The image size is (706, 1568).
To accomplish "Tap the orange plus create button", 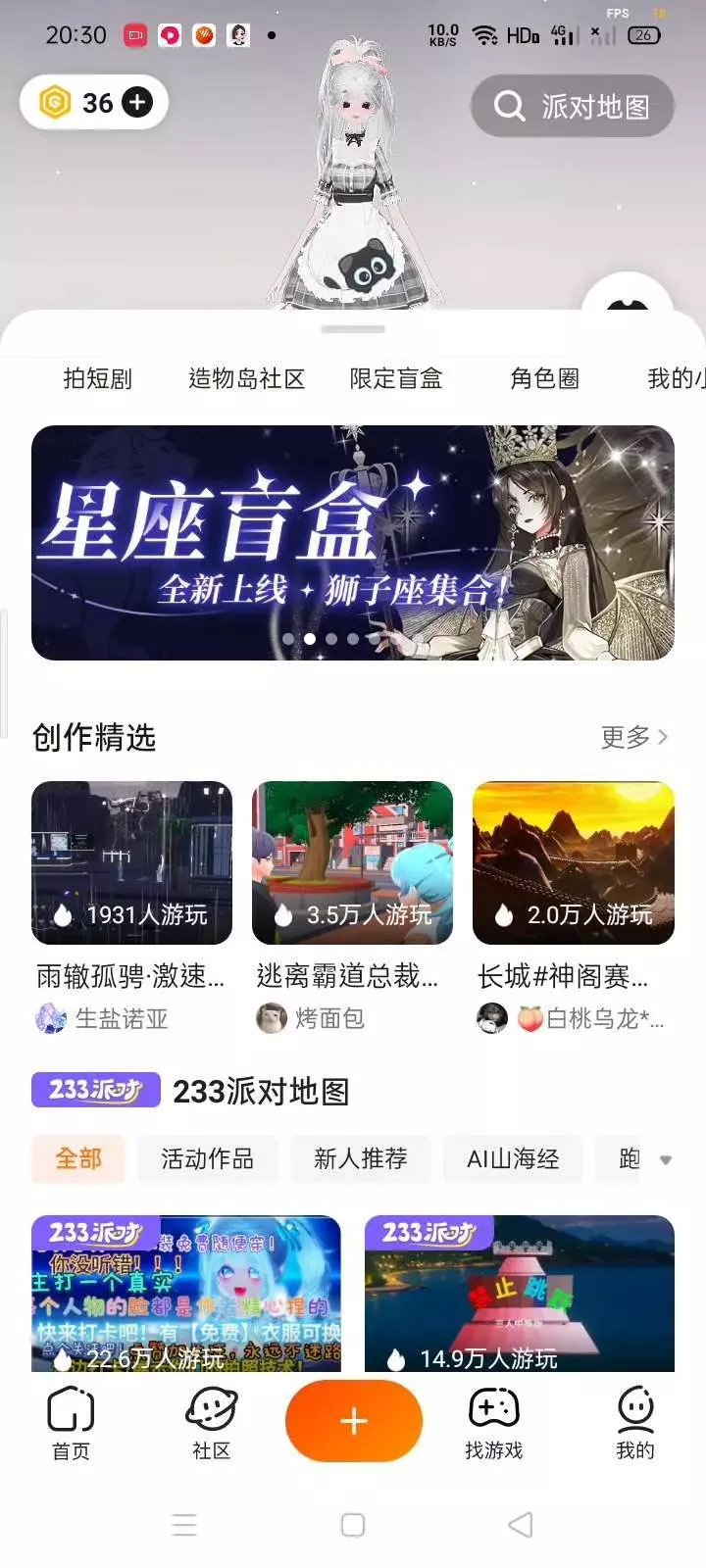I will (x=353, y=1421).
